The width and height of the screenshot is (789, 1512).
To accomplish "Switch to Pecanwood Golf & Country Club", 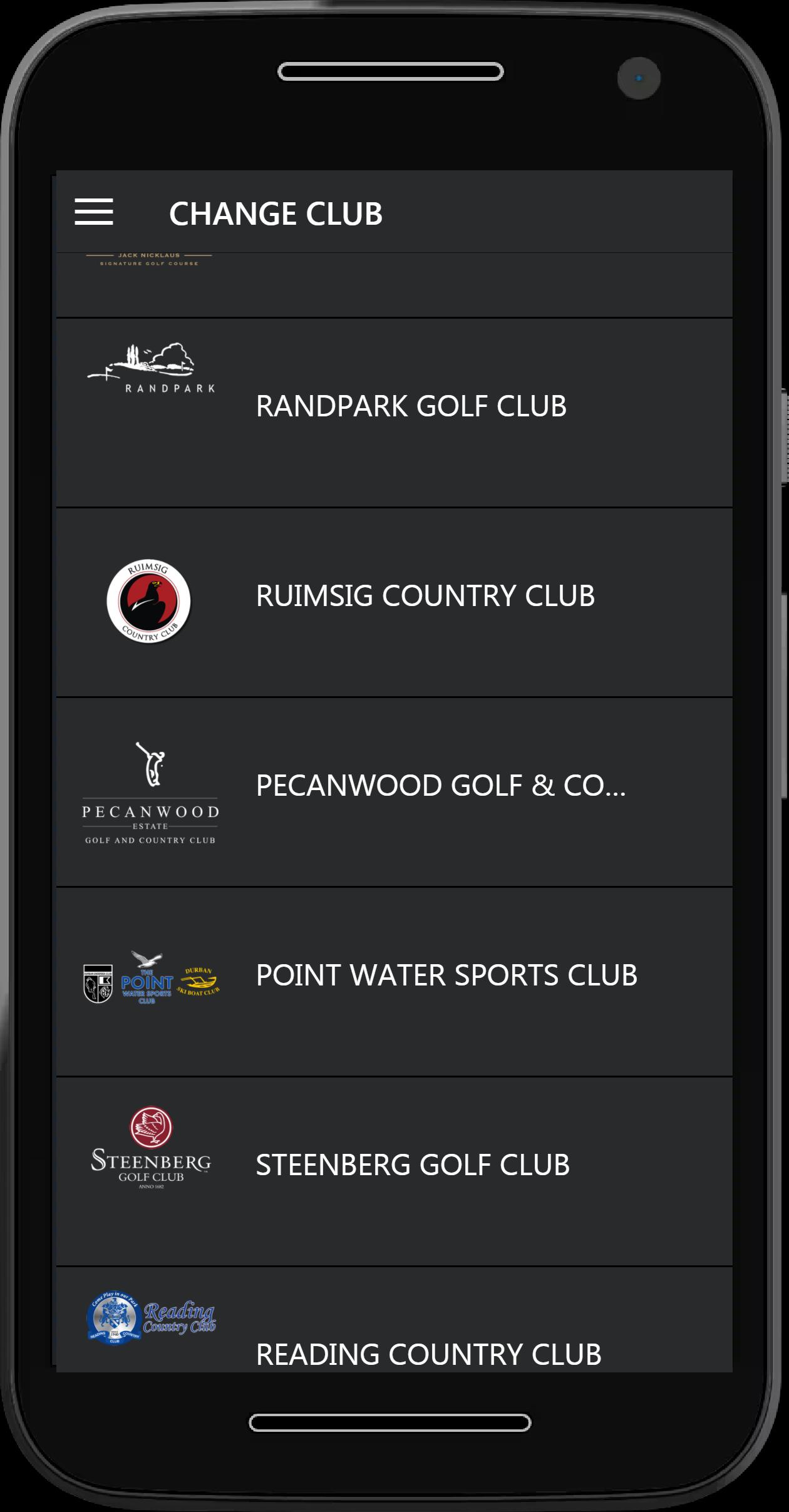I will pyautogui.click(x=394, y=792).
